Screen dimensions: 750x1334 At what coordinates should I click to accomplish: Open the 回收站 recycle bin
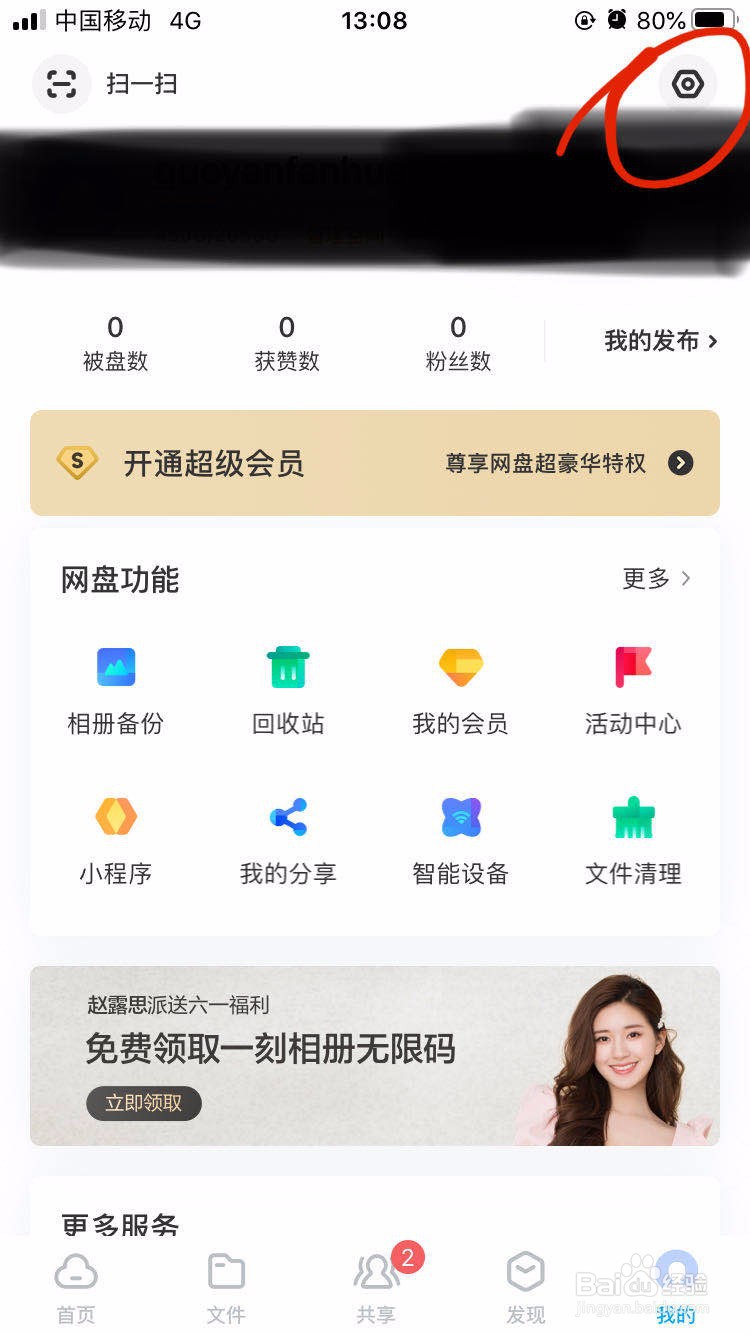tap(287, 686)
